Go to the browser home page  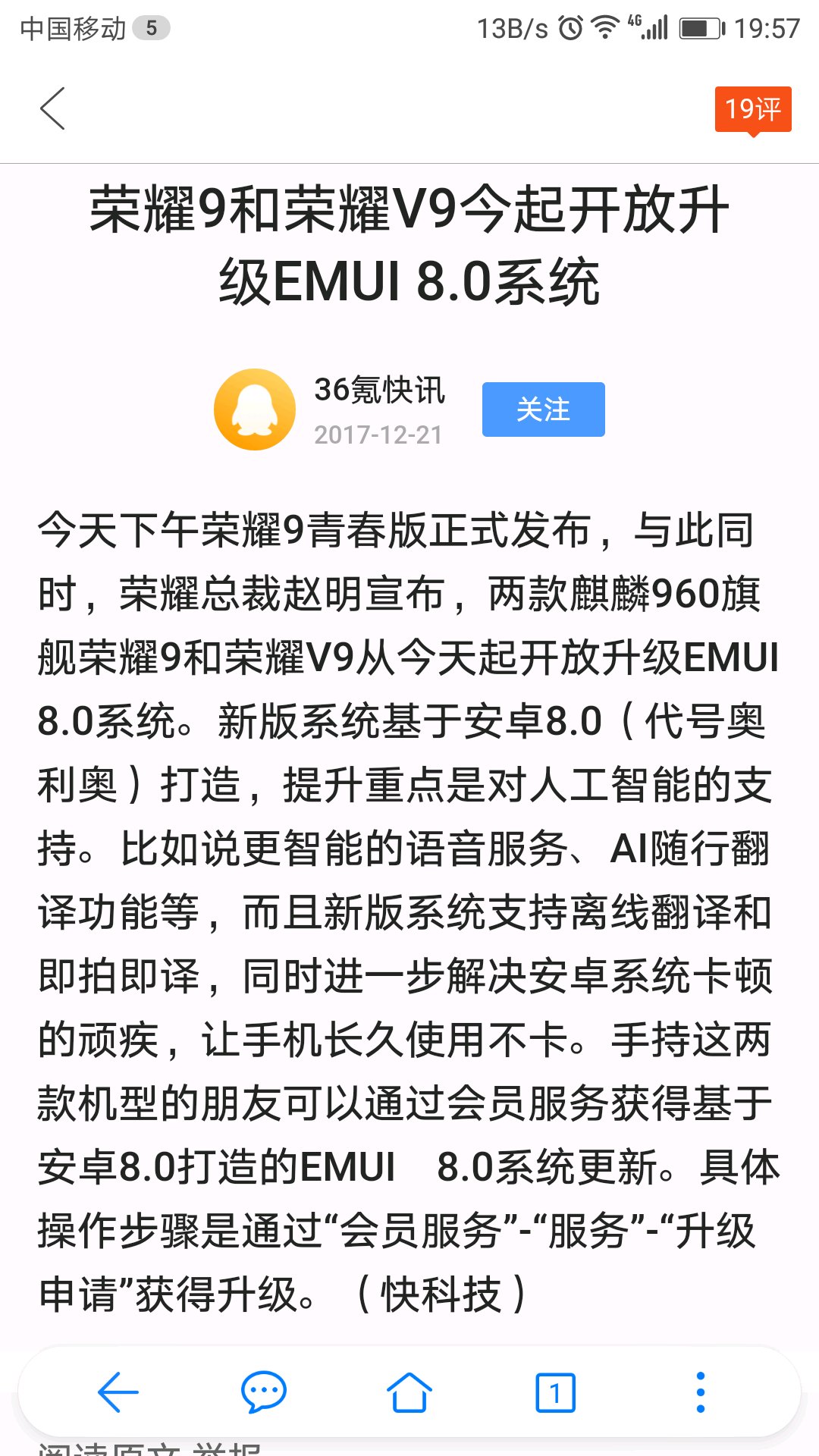(x=409, y=1392)
